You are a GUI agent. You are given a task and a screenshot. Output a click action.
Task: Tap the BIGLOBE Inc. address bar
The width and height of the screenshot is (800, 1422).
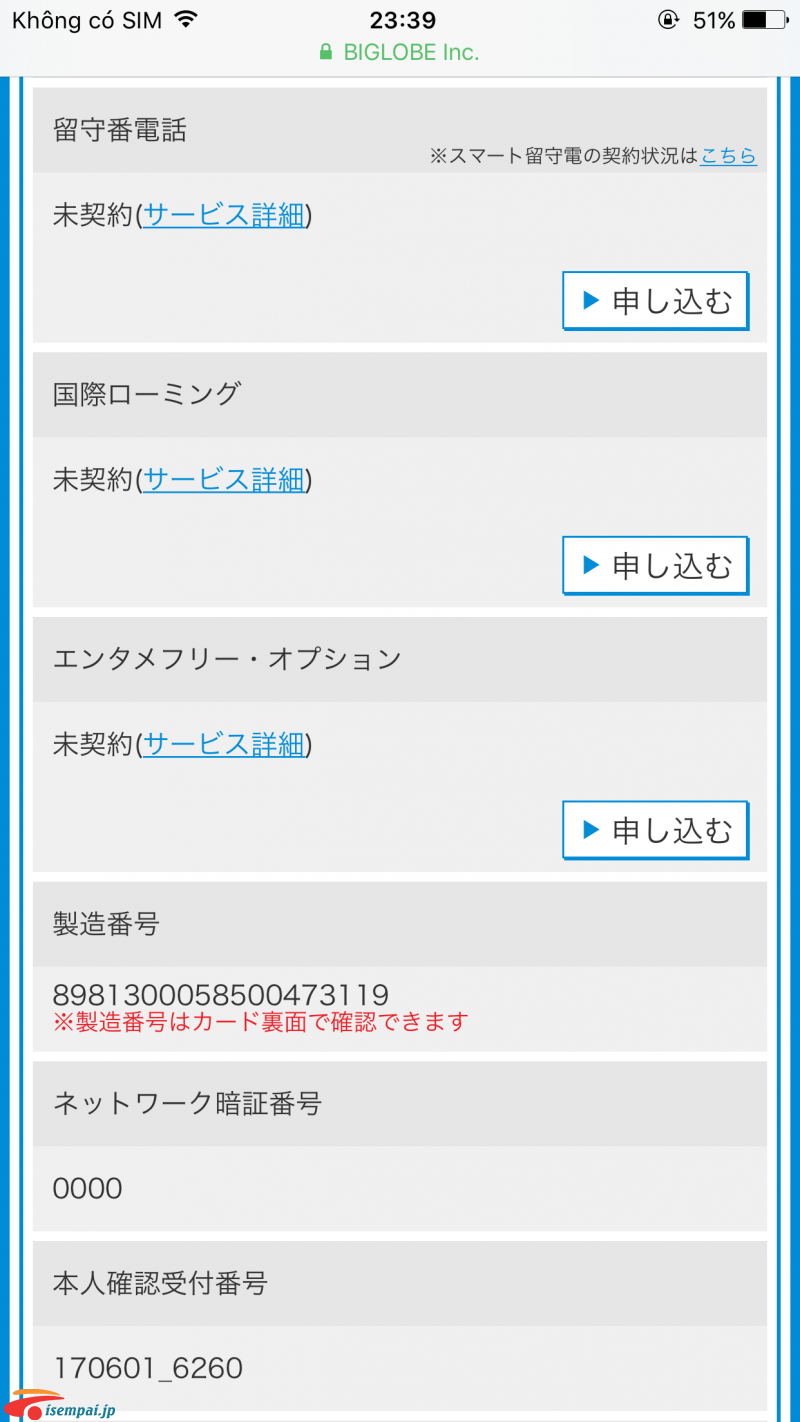[x=400, y=53]
